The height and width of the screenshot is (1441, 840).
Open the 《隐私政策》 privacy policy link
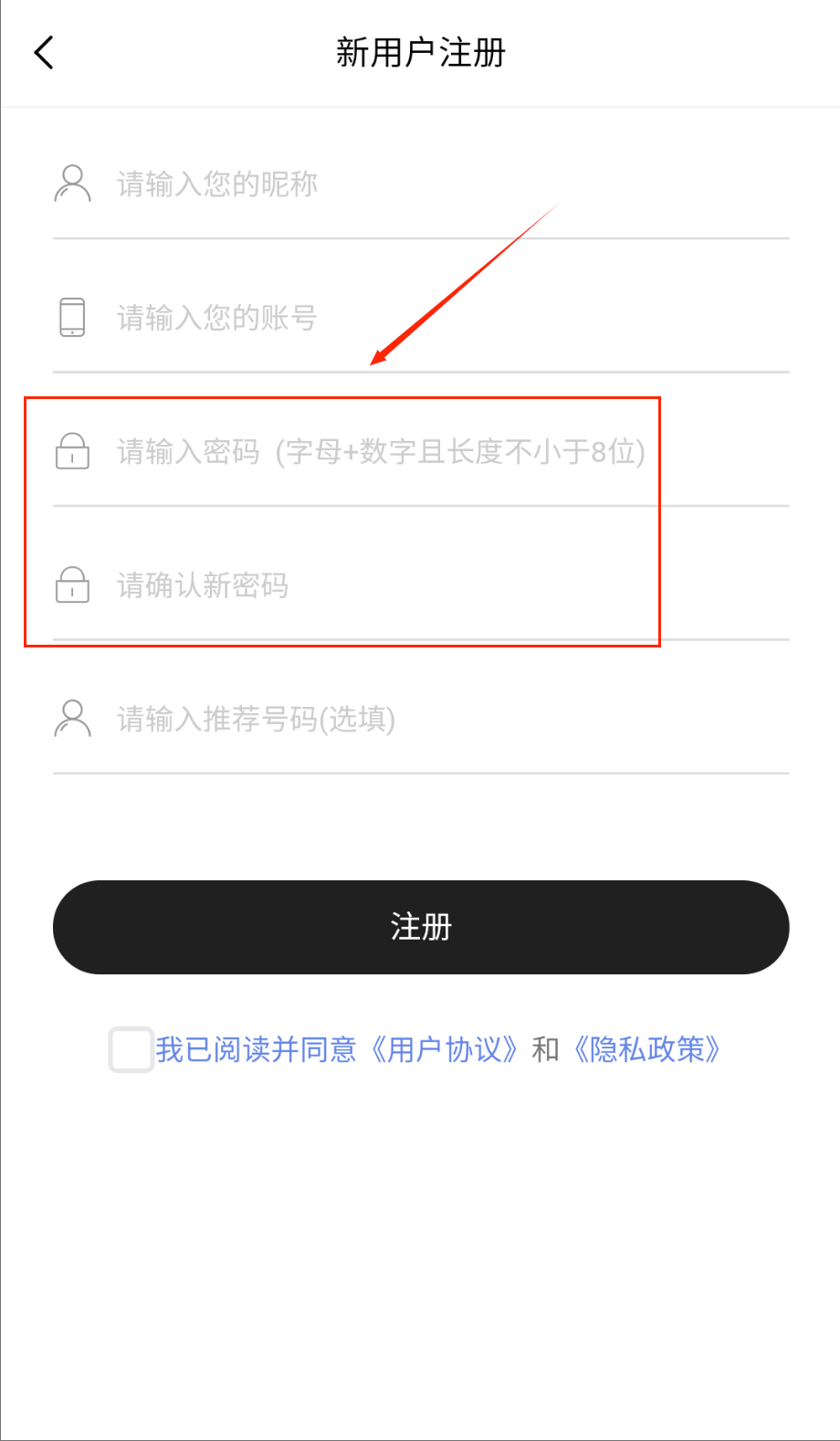[648, 1050]
